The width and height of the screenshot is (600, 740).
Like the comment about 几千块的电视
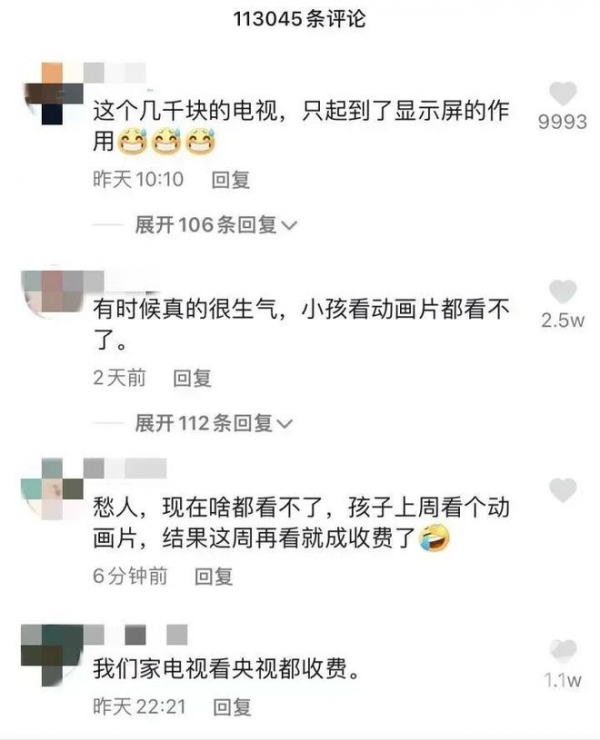563,95
